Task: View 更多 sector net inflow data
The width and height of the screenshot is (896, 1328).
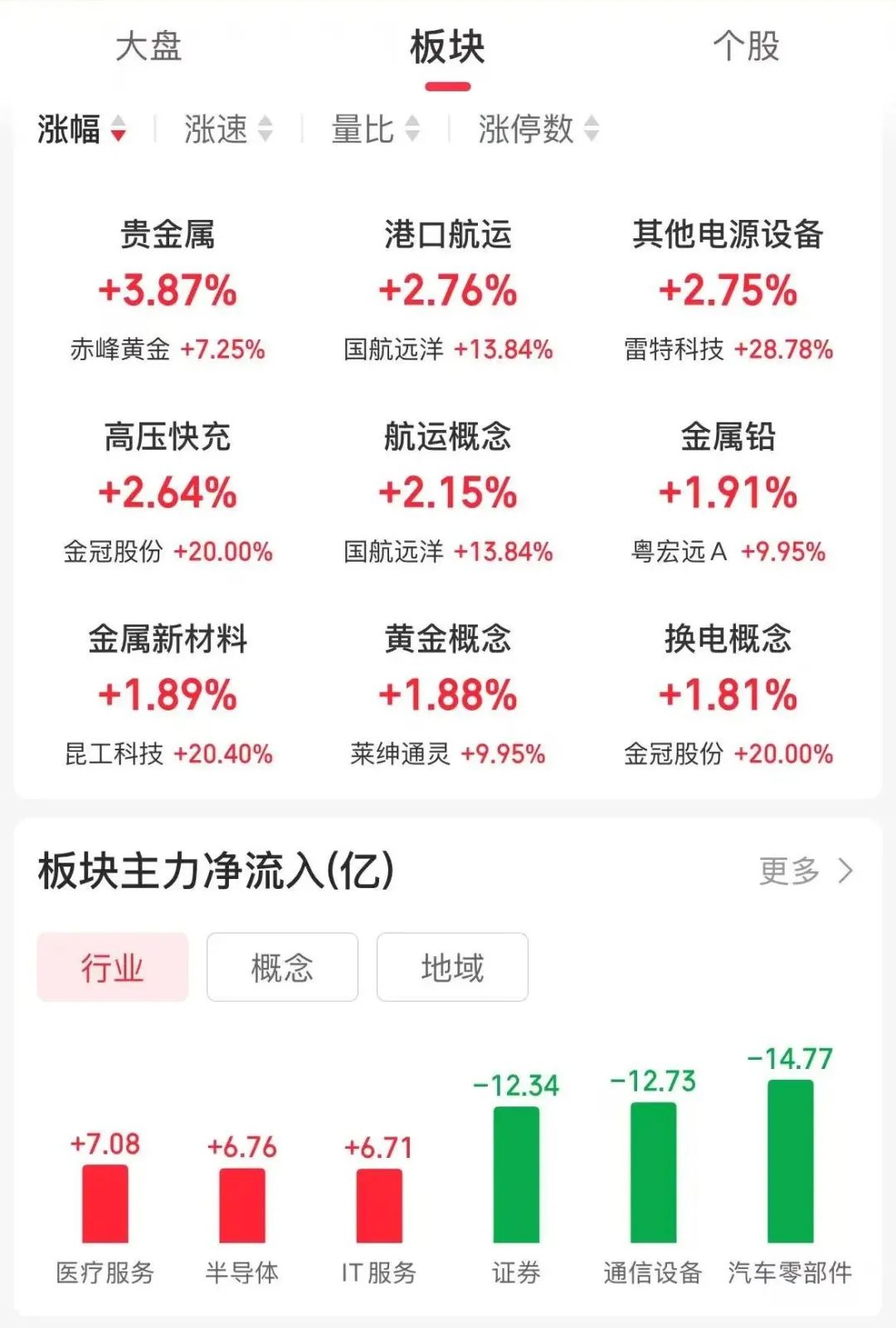Action: [x=805, y=871]
